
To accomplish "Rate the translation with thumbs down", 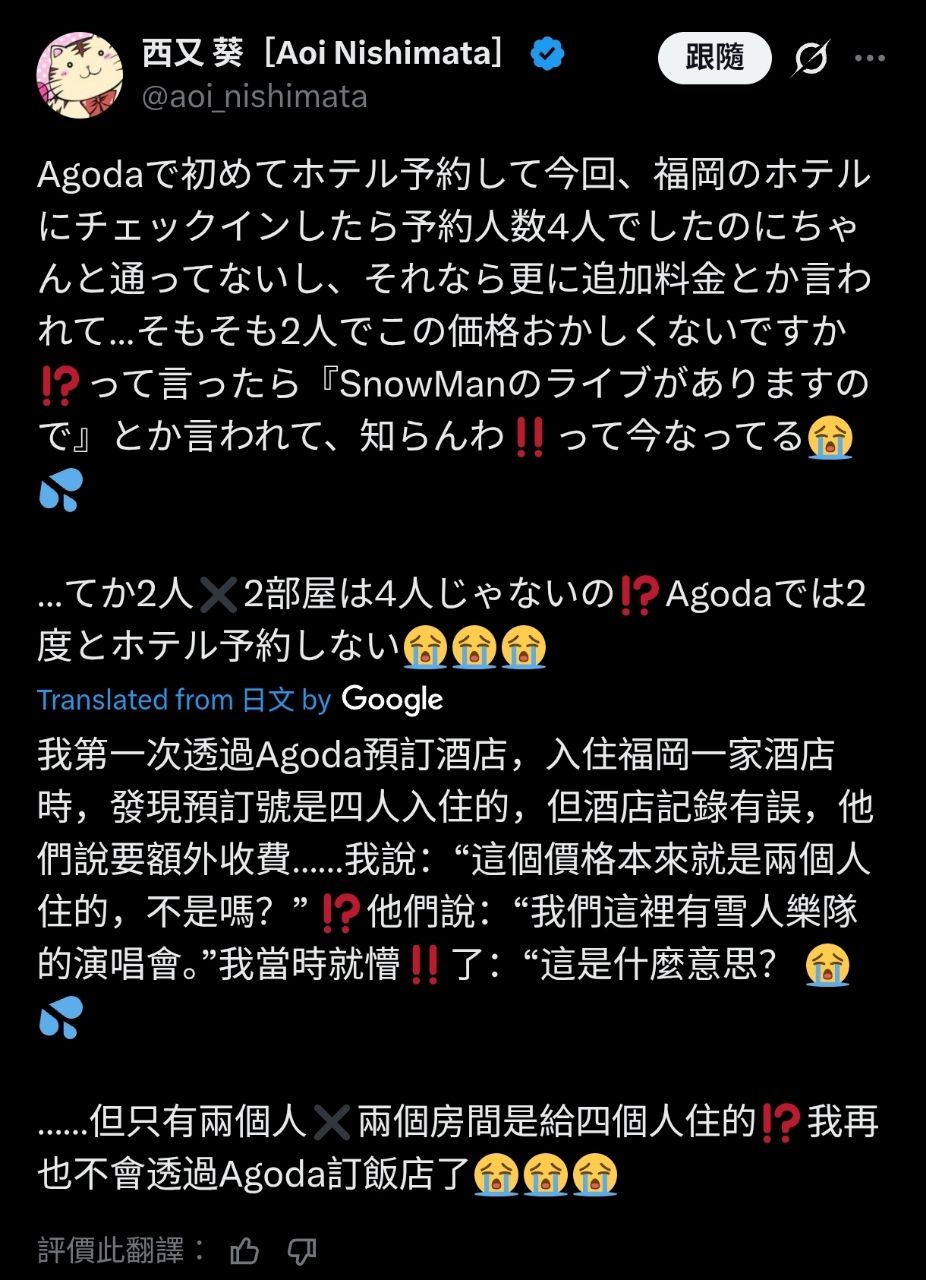I will point(302,1250).
